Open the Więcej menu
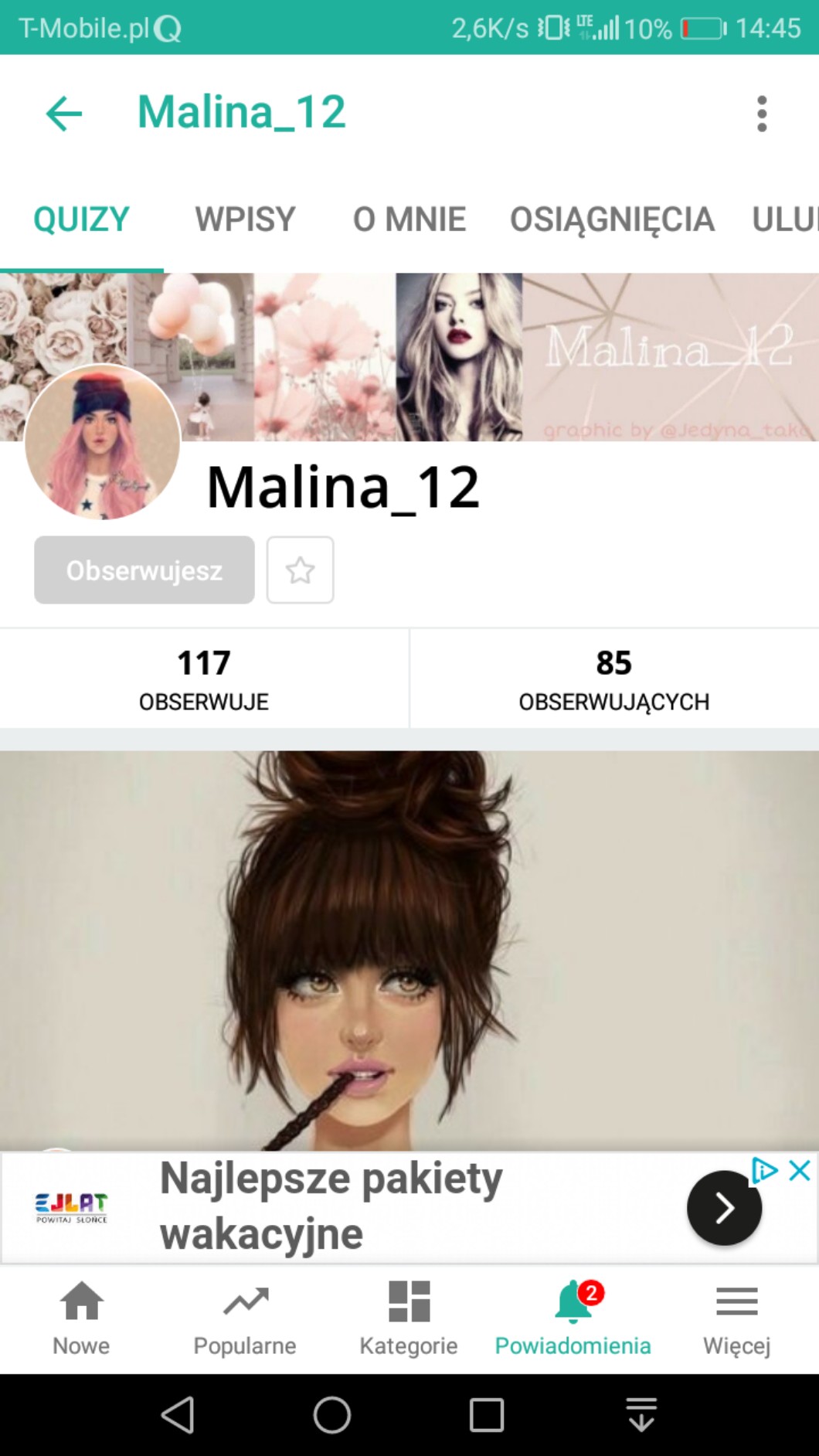The image size is (819, 1456). [x=736, y=1318]
